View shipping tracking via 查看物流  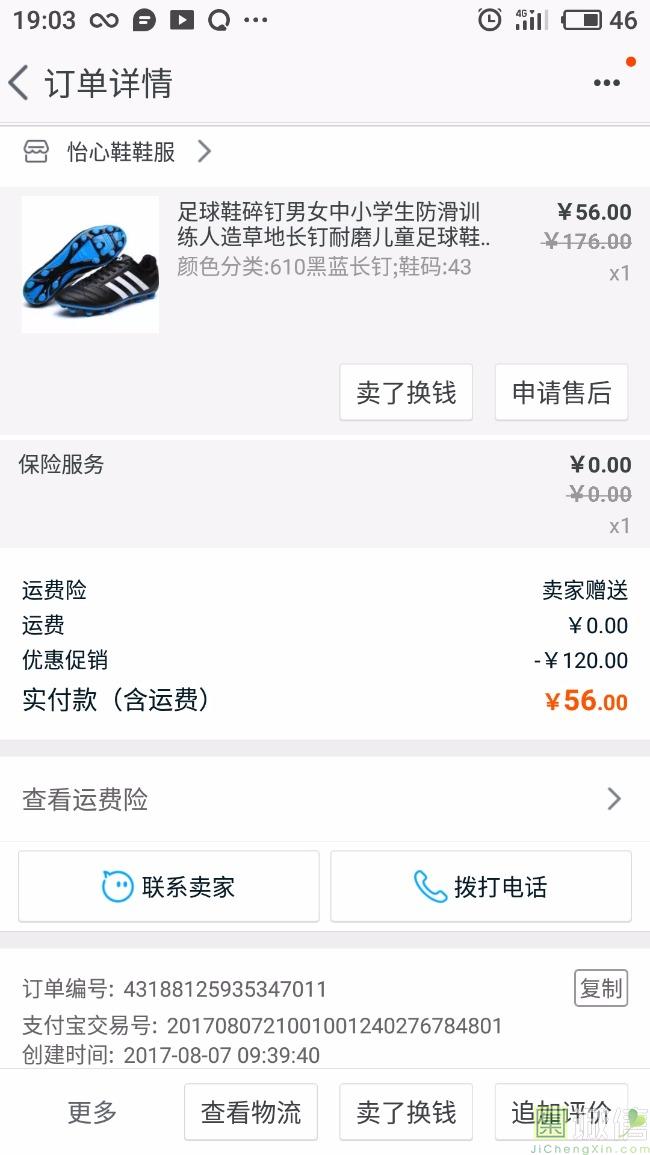click(x=251, y=1112)
